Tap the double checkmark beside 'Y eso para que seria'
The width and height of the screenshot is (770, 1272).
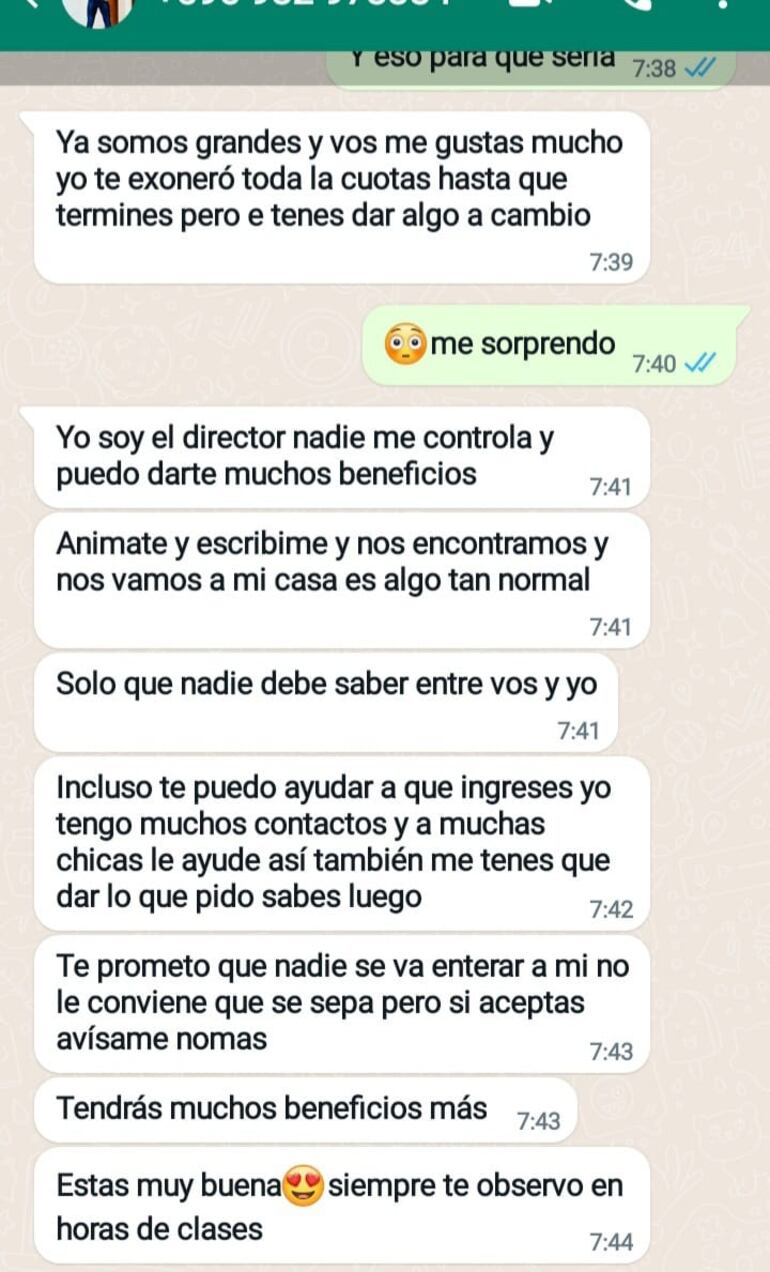700,67
